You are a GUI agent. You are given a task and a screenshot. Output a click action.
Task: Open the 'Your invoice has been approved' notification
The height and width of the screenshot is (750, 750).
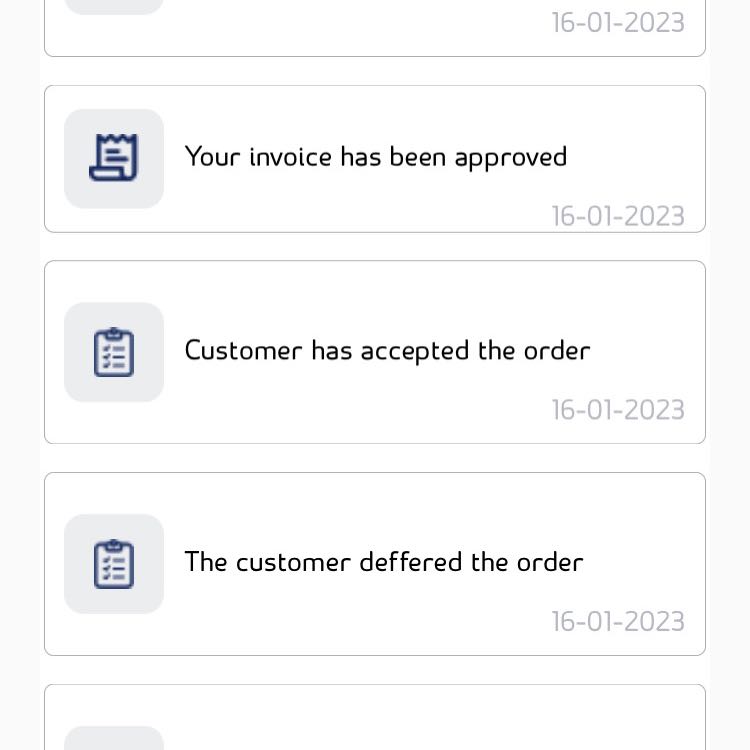[375, 158]
